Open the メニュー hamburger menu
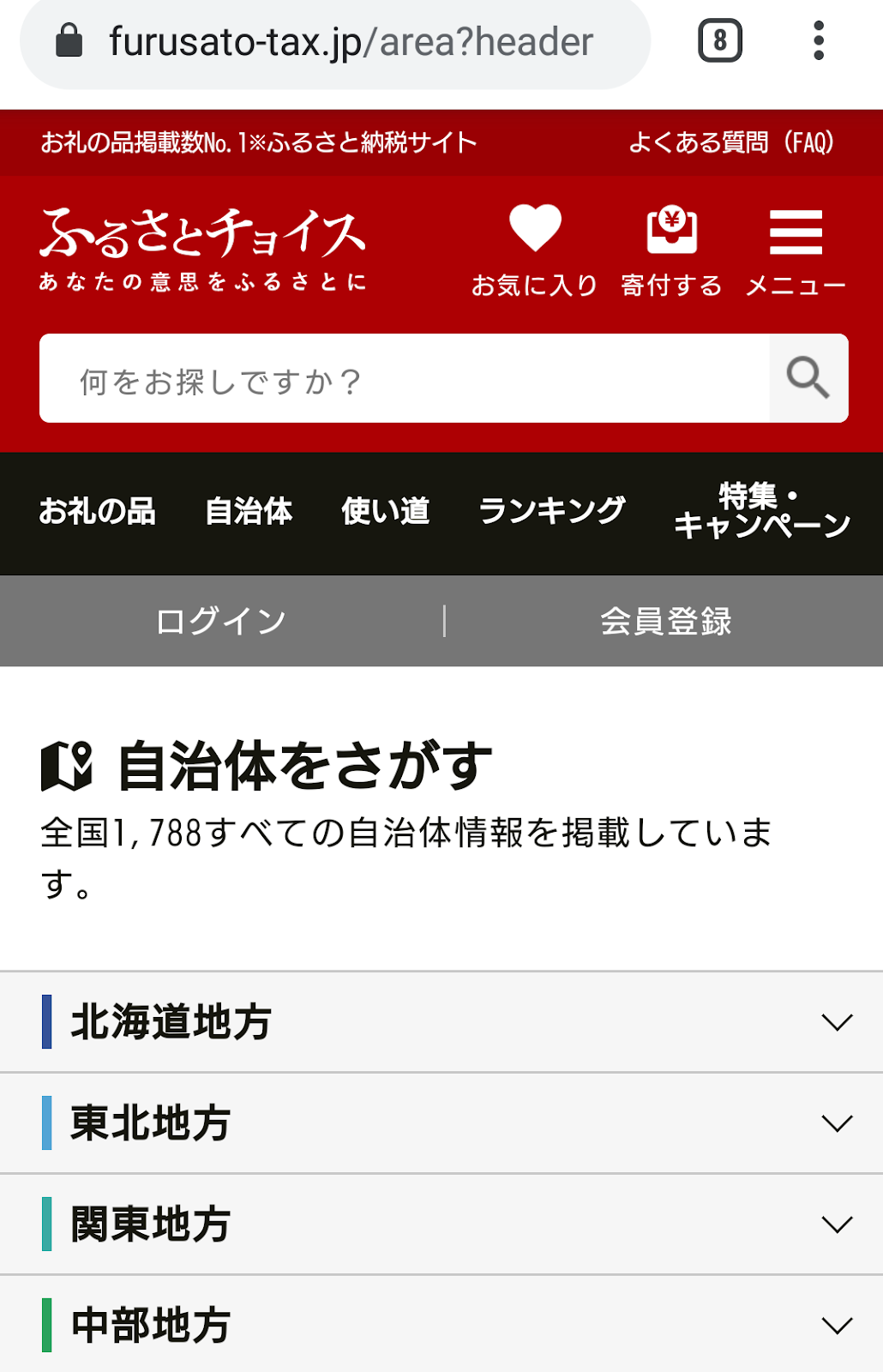This screenshot has height=1372, width=883. (x=796, y=250)
